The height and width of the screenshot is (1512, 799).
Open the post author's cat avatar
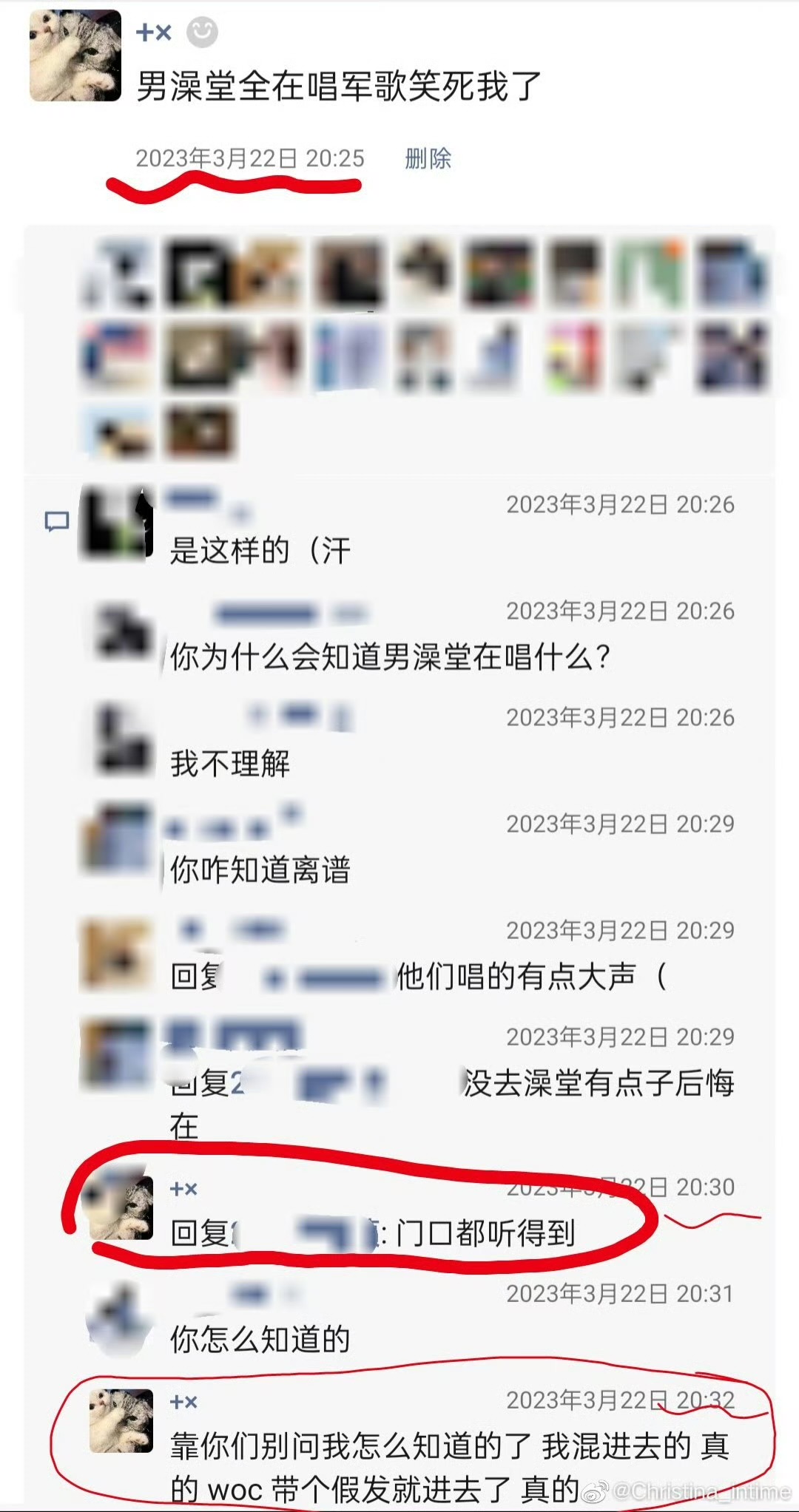tap(75, 56)
